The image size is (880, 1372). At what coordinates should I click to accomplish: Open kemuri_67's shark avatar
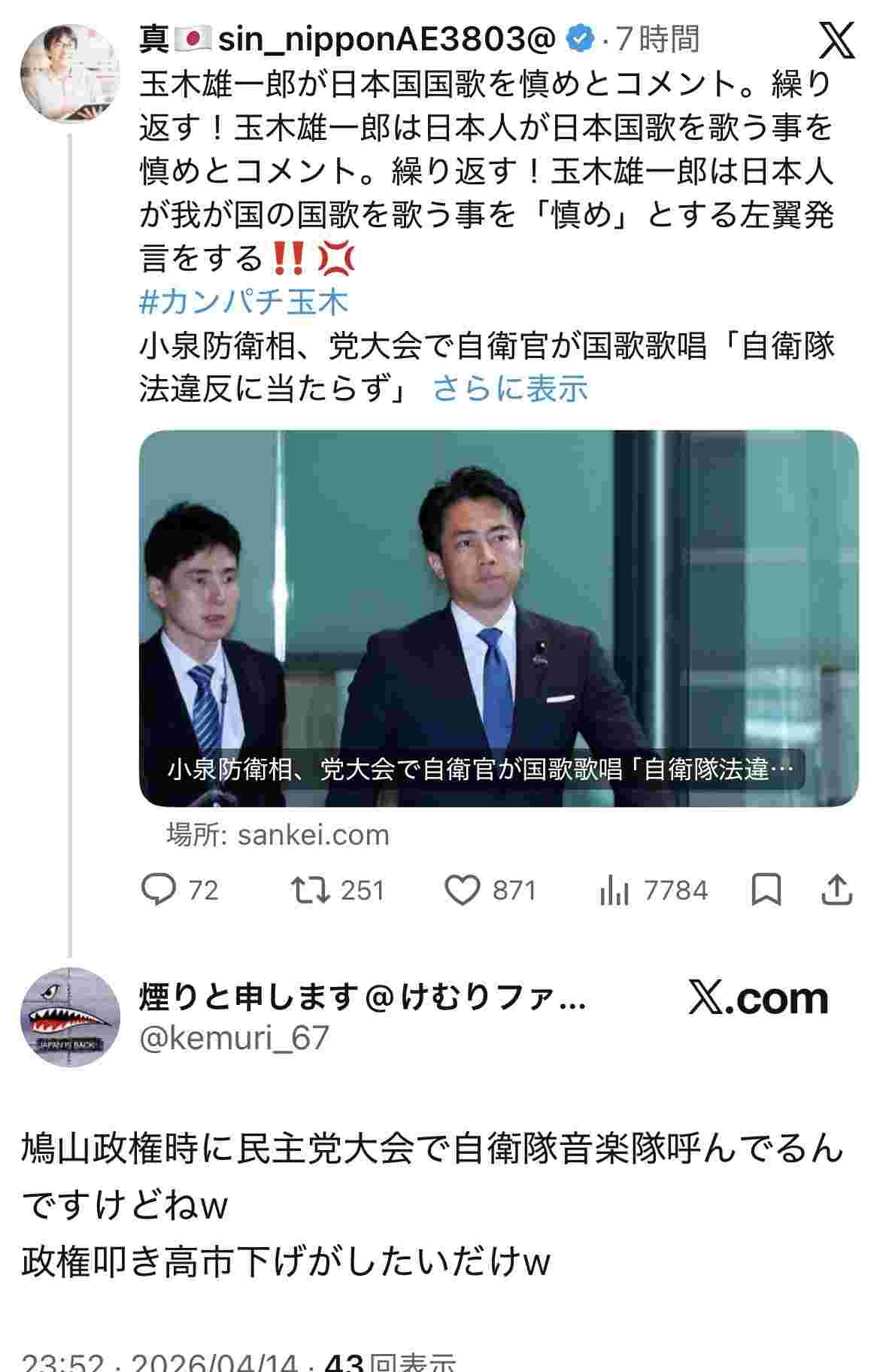(x=69, y=1017)
